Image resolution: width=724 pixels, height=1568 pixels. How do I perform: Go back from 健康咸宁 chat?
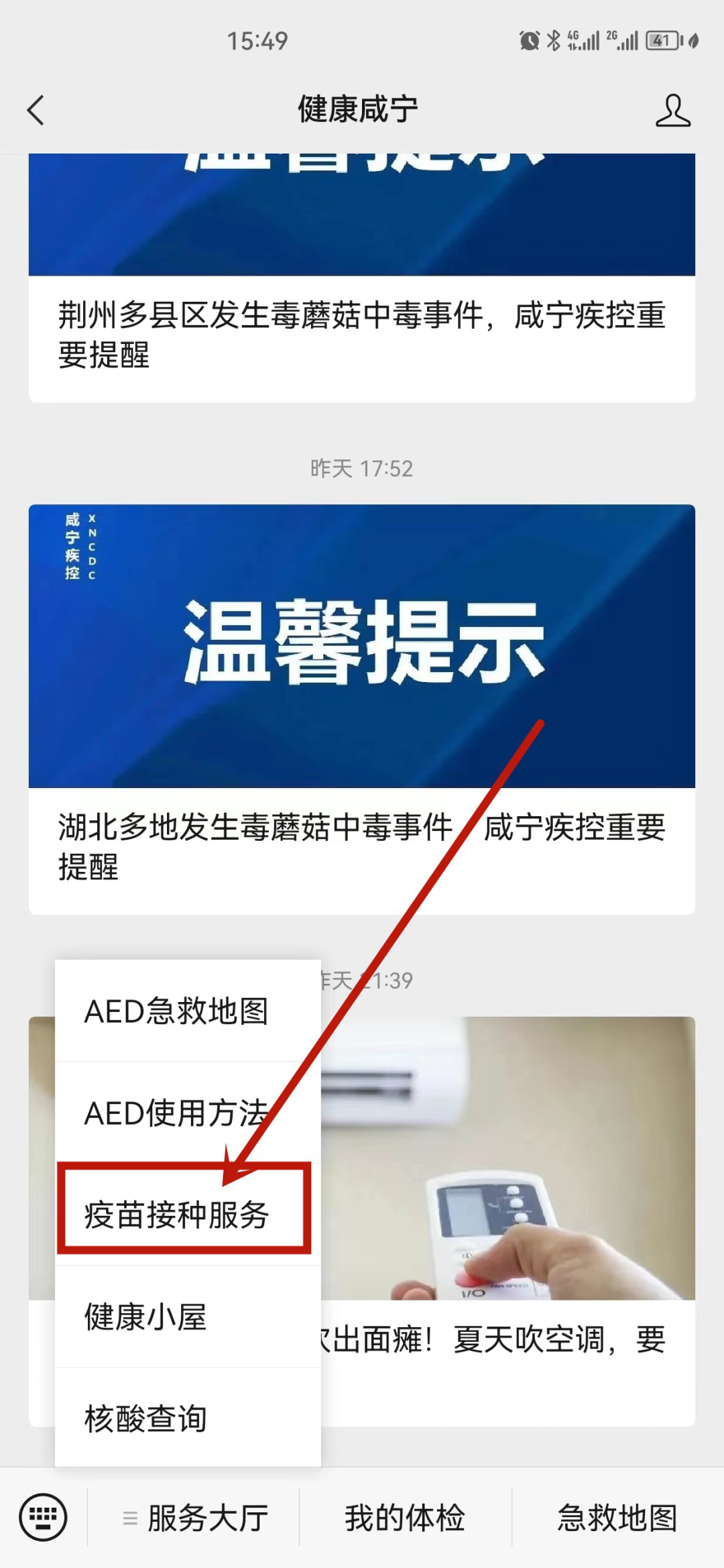(x=36, y=110)
